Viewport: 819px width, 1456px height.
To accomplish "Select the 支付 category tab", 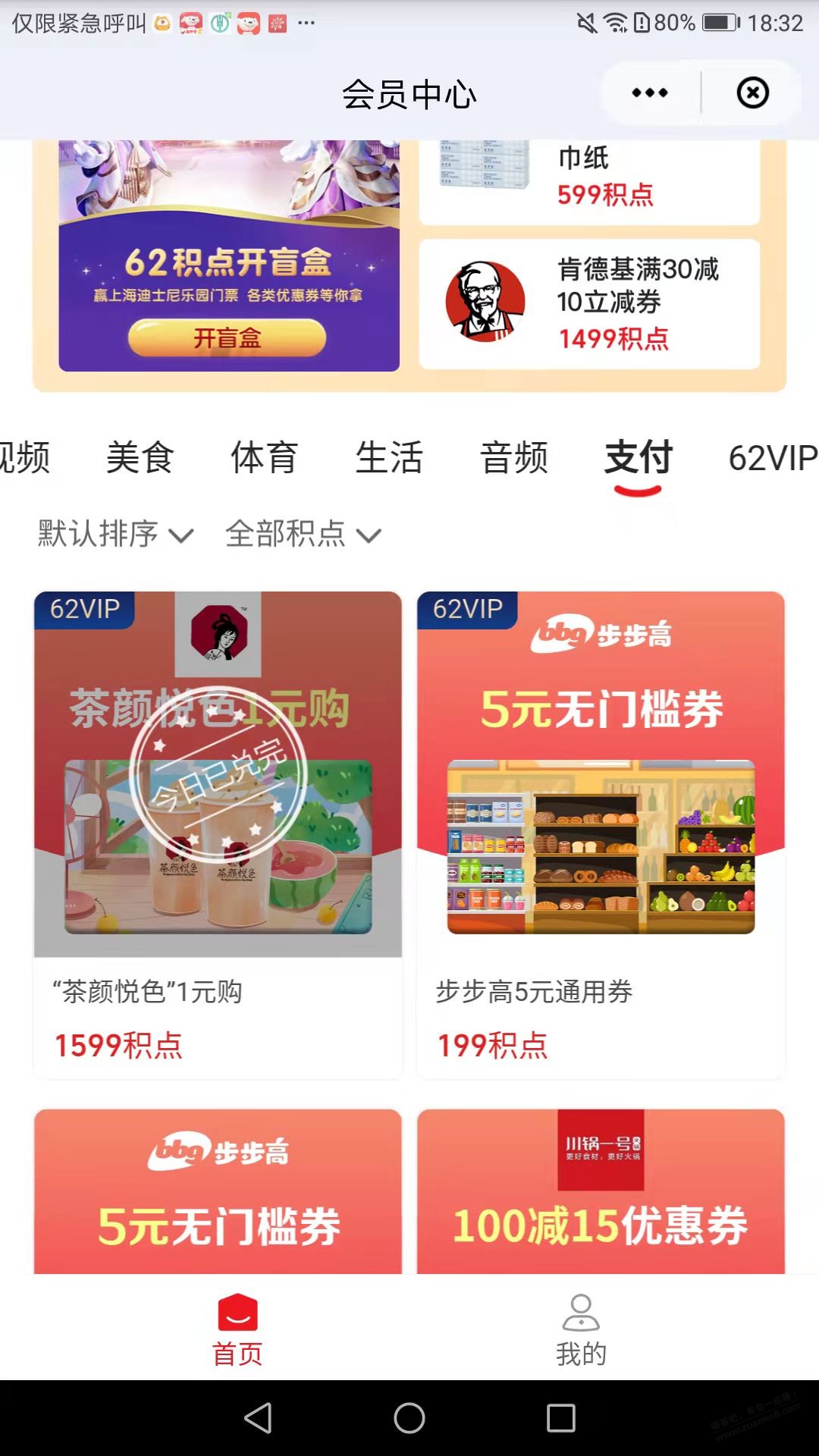I will pyautogui.click(x=639, y=458).
